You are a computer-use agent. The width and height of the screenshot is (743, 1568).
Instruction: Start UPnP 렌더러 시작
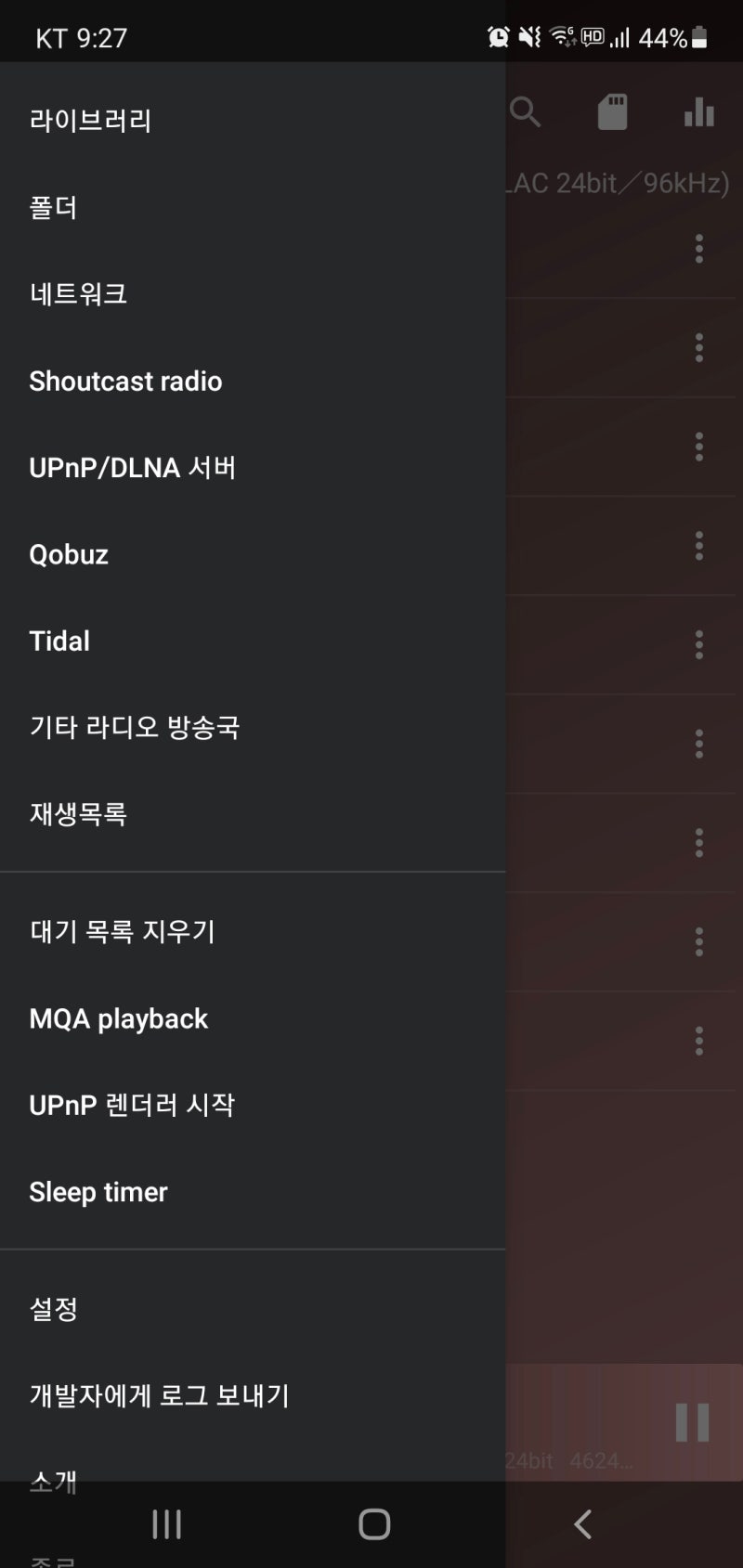(253, 1105)
